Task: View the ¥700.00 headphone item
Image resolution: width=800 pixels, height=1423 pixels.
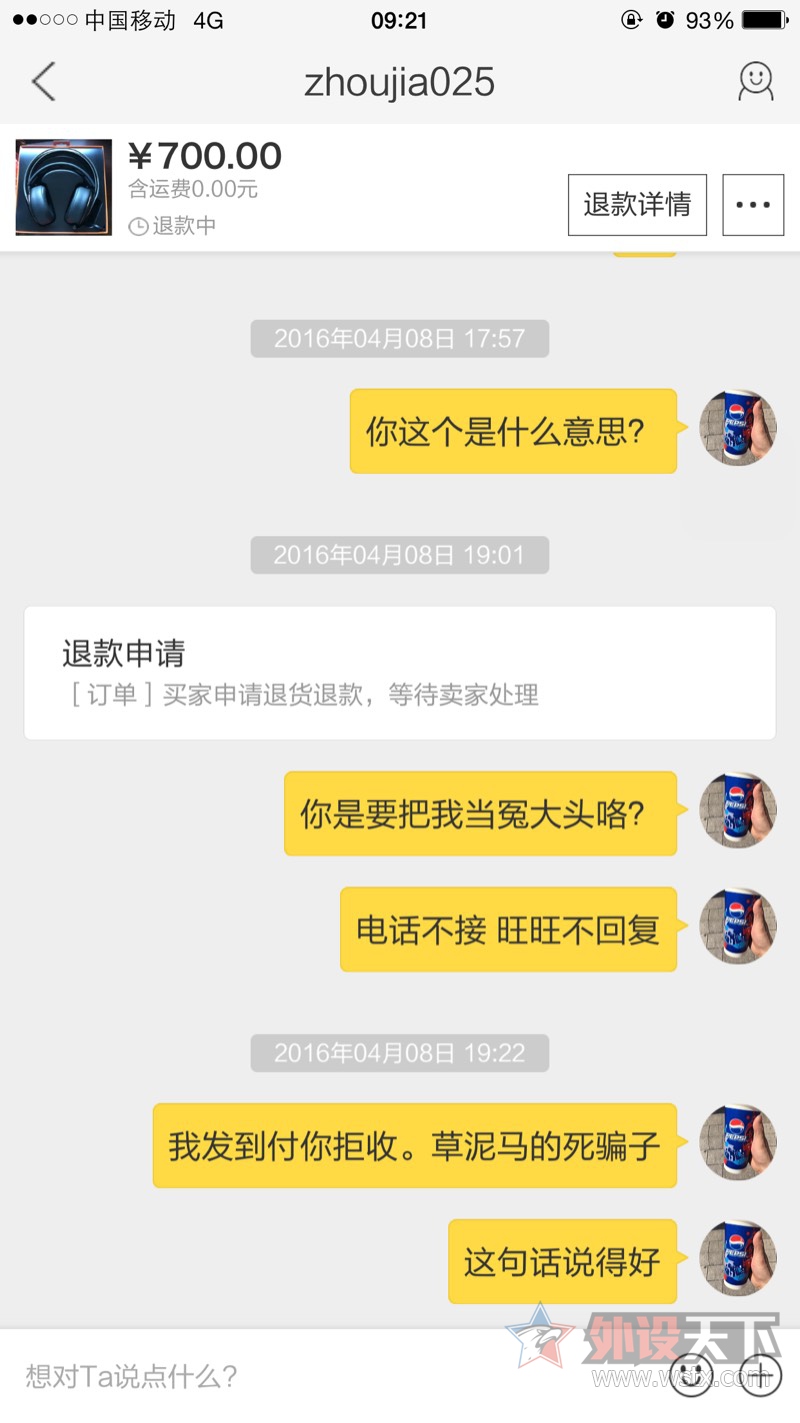Action: pos(64,187)
